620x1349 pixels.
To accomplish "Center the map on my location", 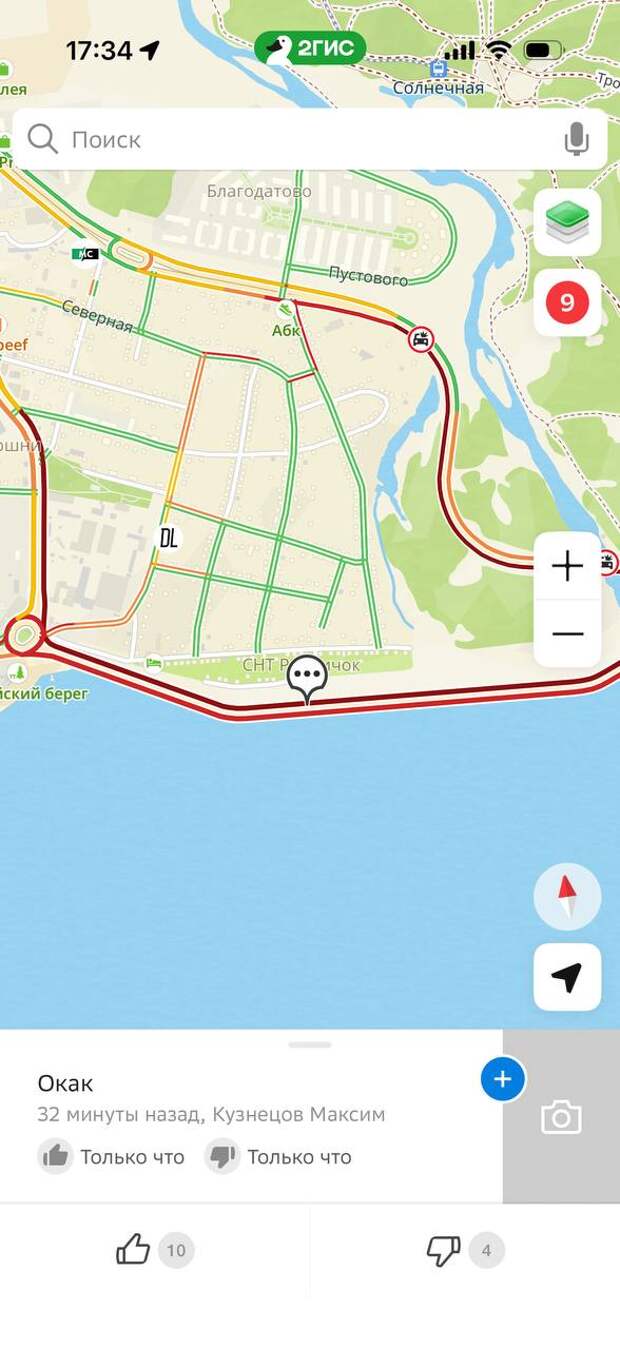I will [567, 977].
